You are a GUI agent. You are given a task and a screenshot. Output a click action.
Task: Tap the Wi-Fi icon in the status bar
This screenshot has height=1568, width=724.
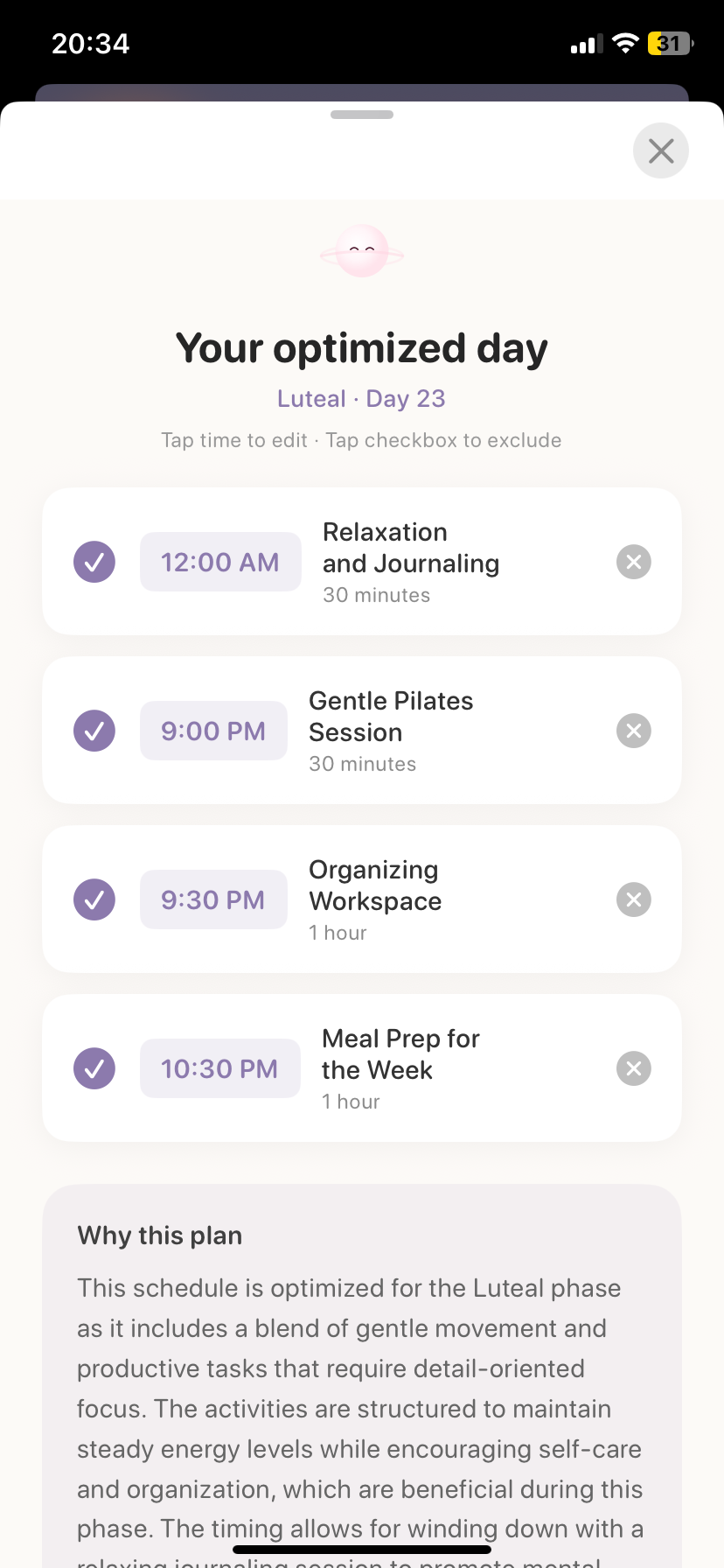624,43
